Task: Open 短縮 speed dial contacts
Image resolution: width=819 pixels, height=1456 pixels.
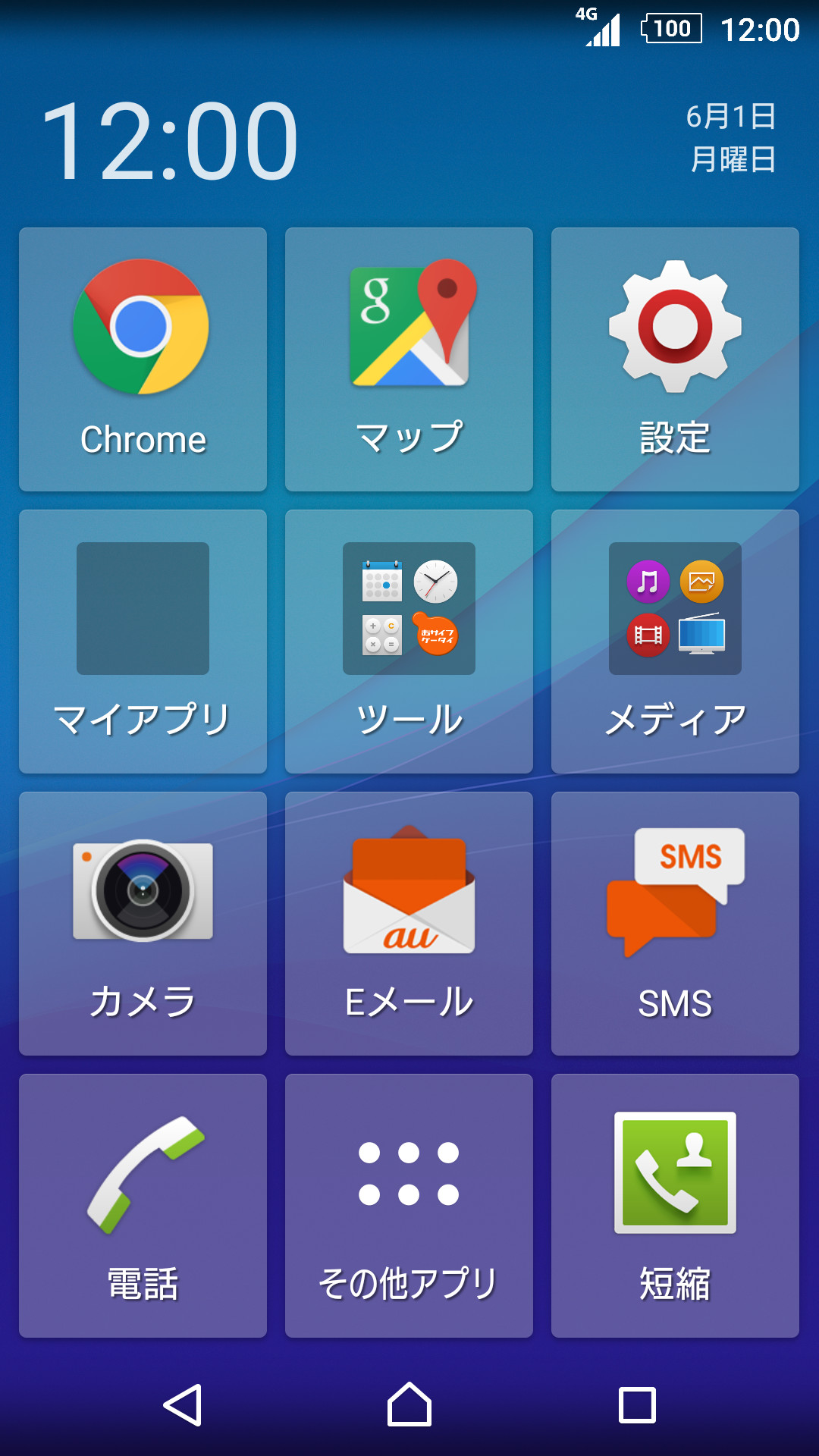Action: (x=675, y=1205)
